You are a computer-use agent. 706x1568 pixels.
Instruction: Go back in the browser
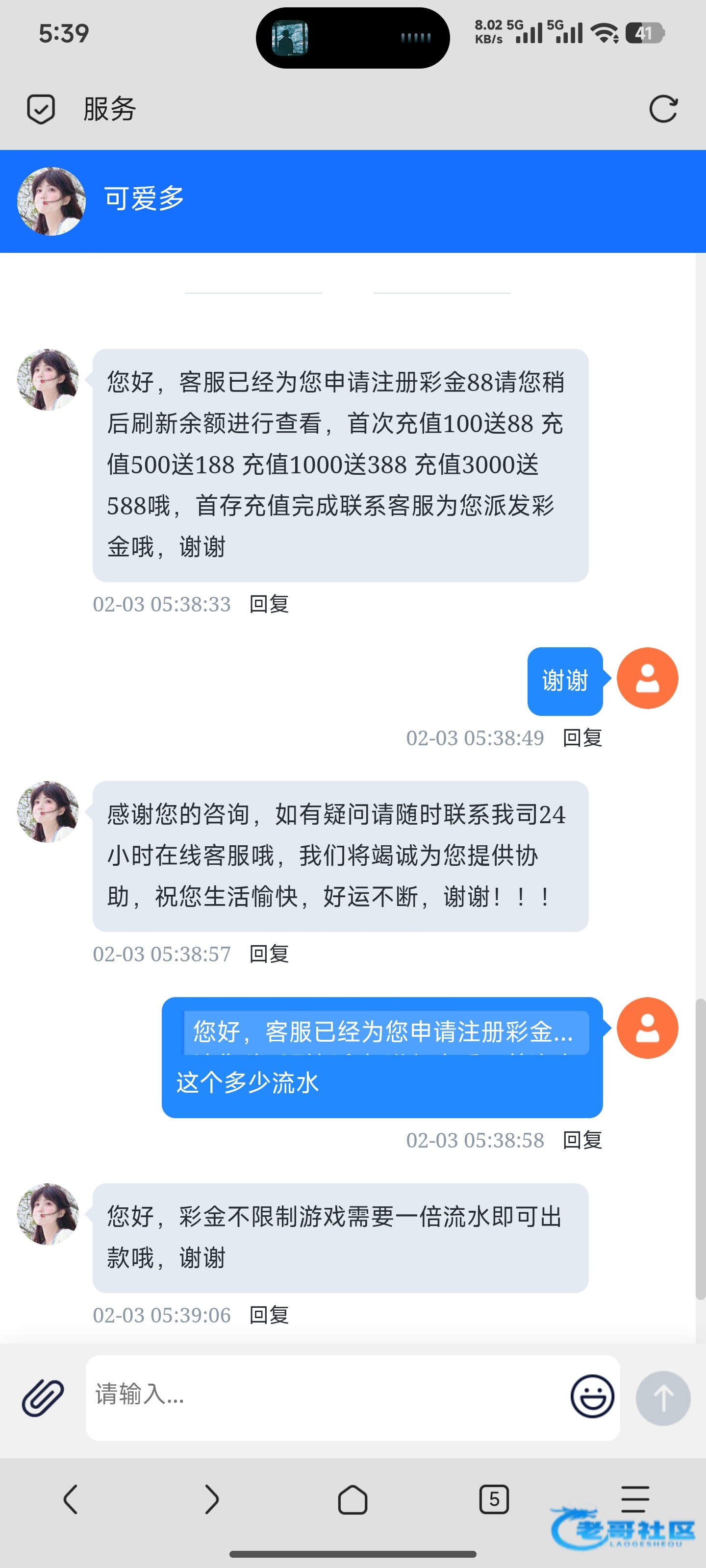click(71, 1499)
